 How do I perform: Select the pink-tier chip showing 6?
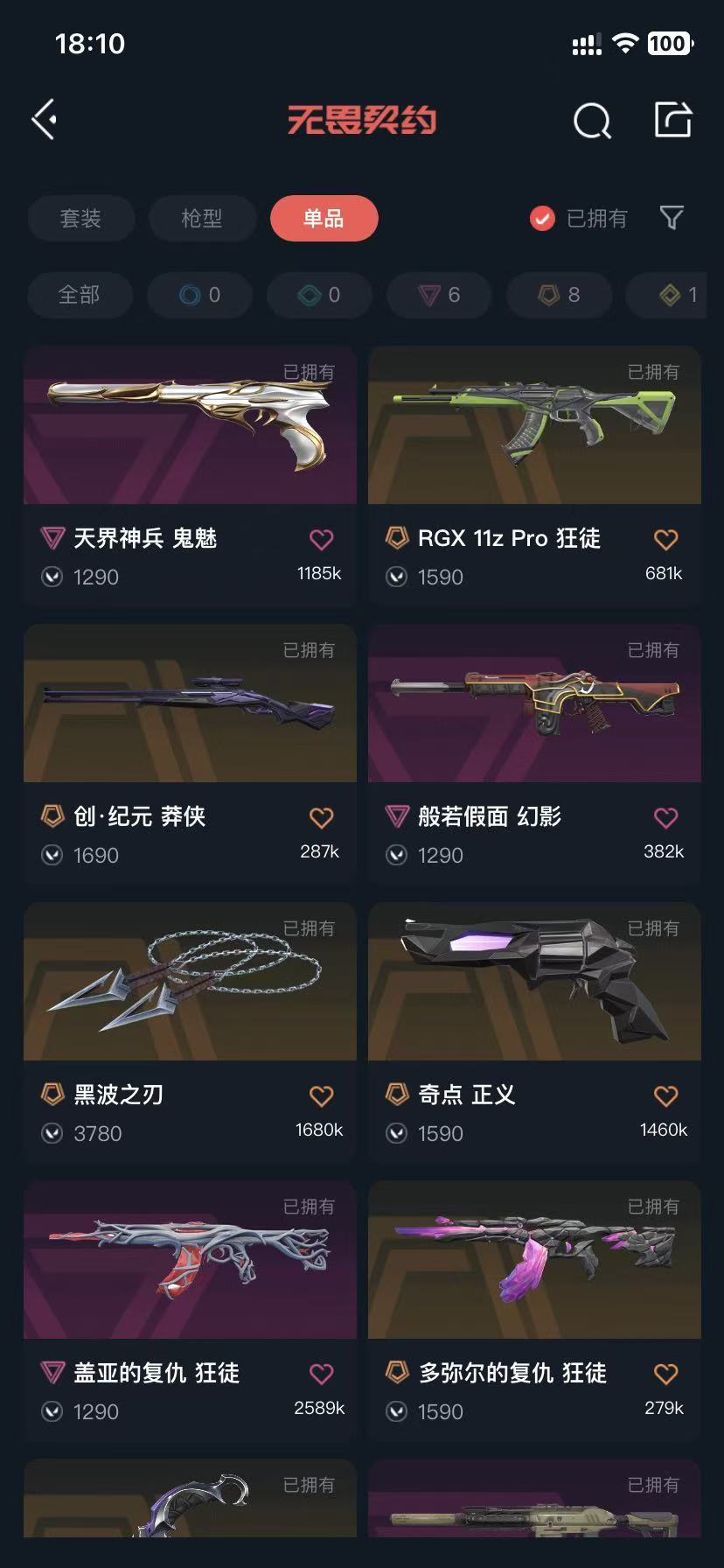[440, 295]
